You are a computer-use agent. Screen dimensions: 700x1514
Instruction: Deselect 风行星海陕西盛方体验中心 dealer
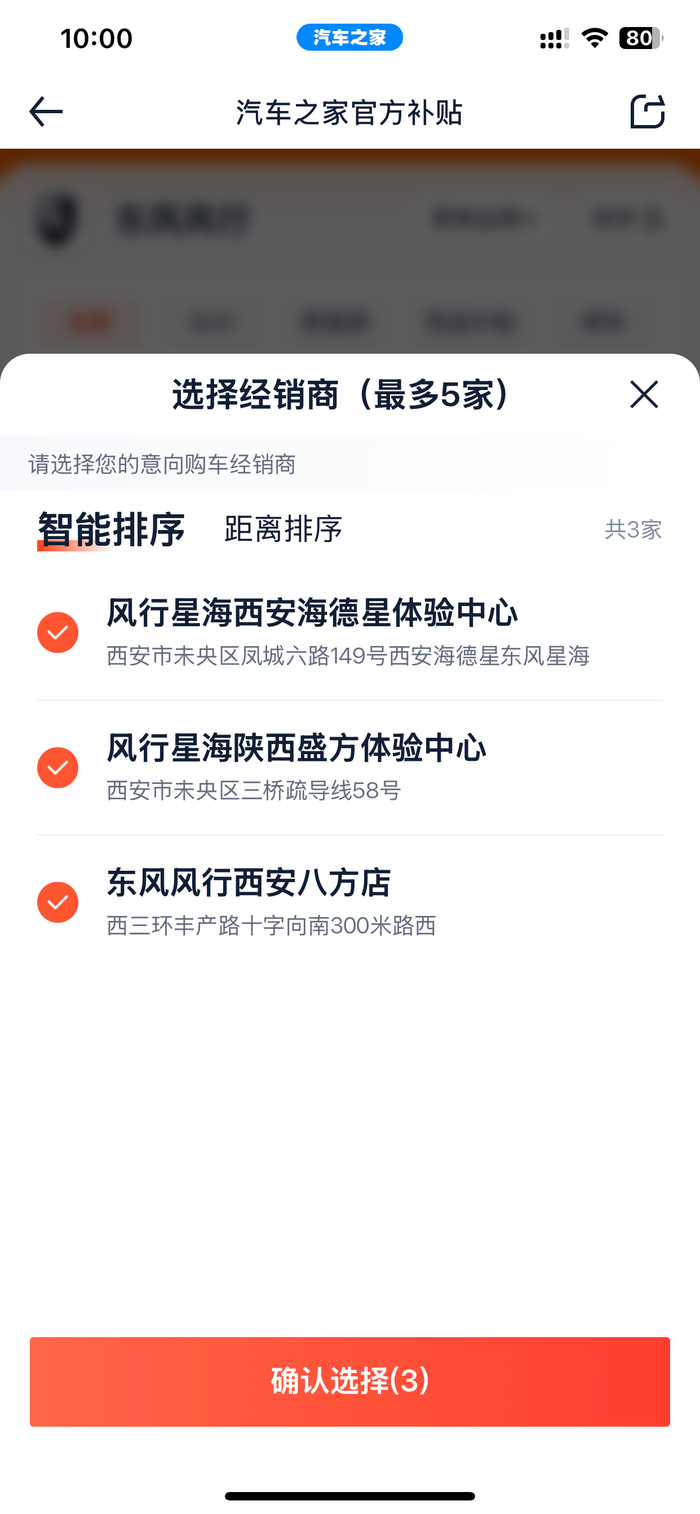click(x=58, y=768)
